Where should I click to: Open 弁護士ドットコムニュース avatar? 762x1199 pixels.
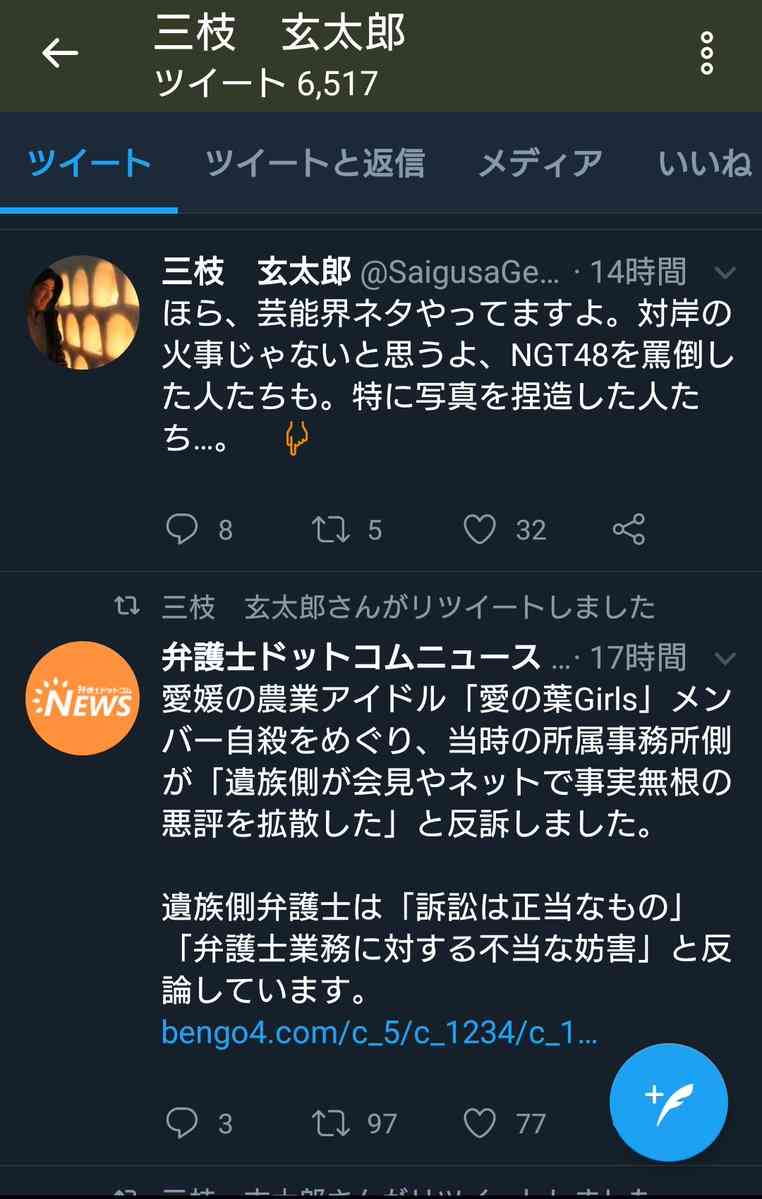pos(83,698)
